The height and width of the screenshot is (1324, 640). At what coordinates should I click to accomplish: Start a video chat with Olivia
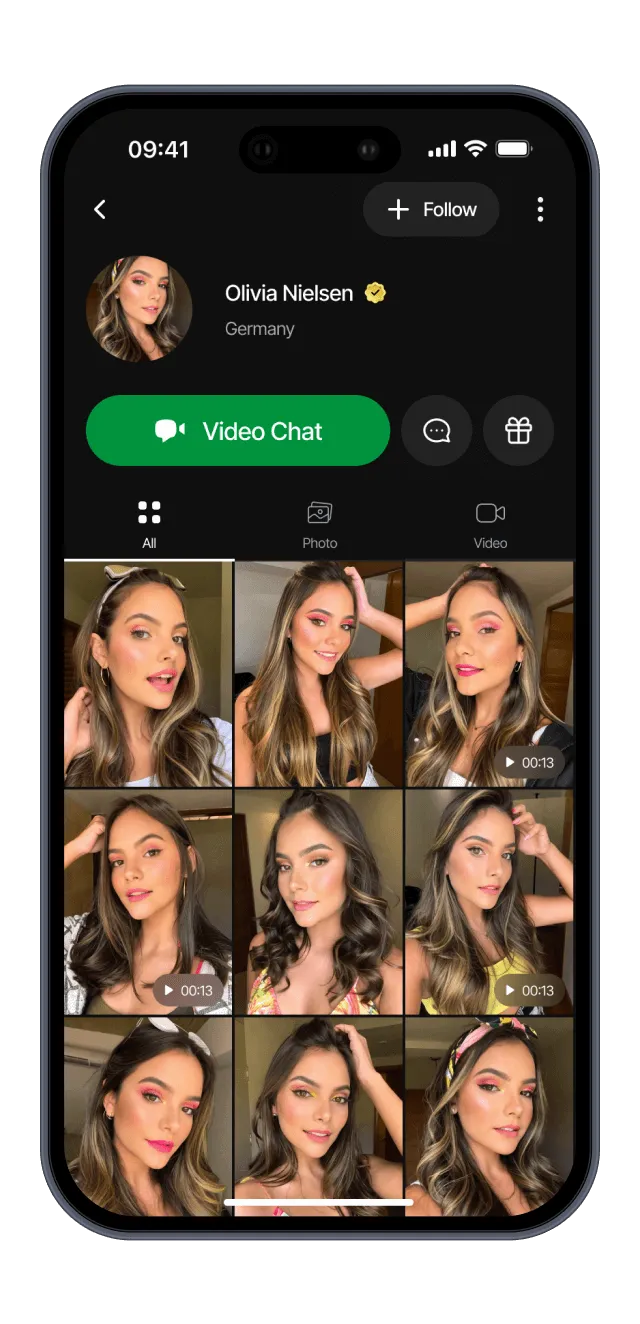pos(238,431)
